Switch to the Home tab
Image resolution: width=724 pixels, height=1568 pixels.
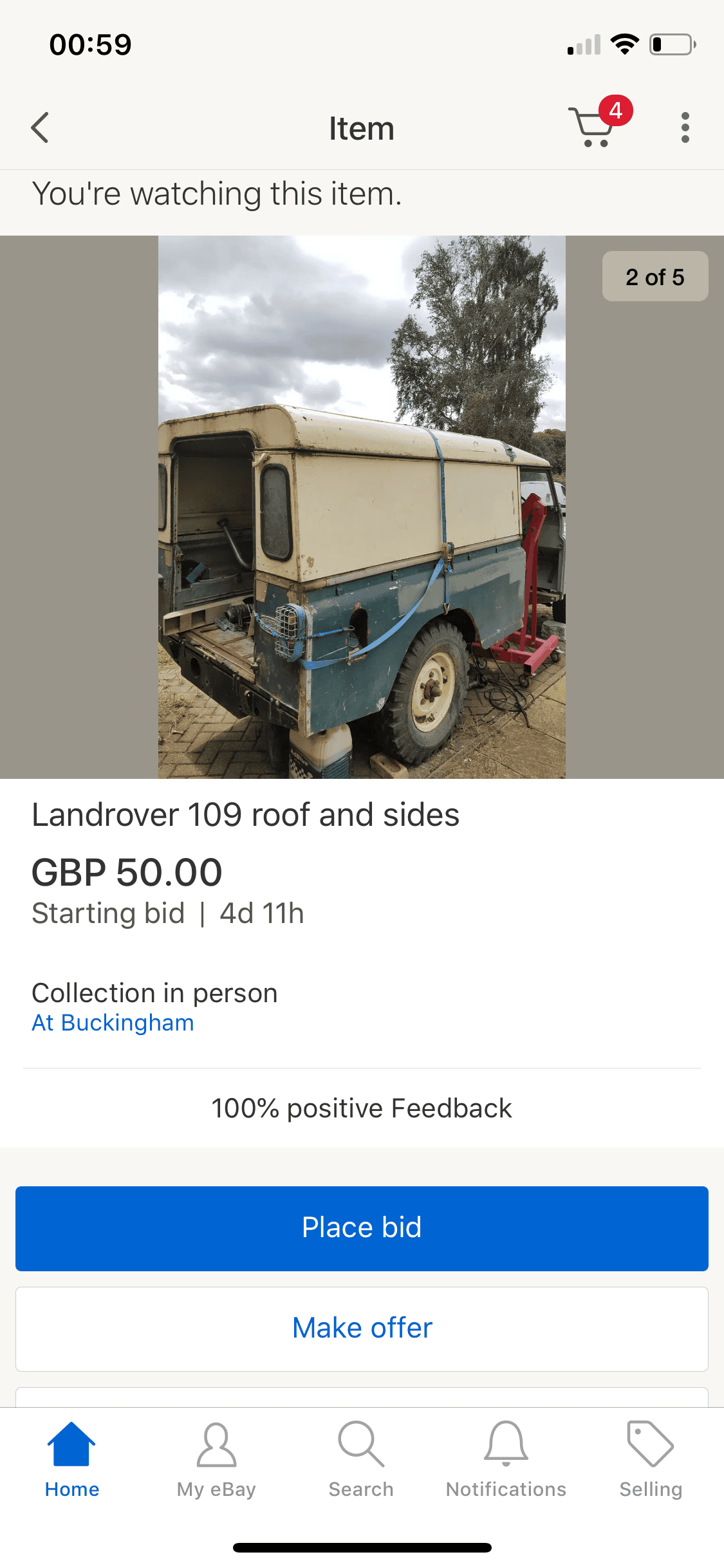point(72,1460)
